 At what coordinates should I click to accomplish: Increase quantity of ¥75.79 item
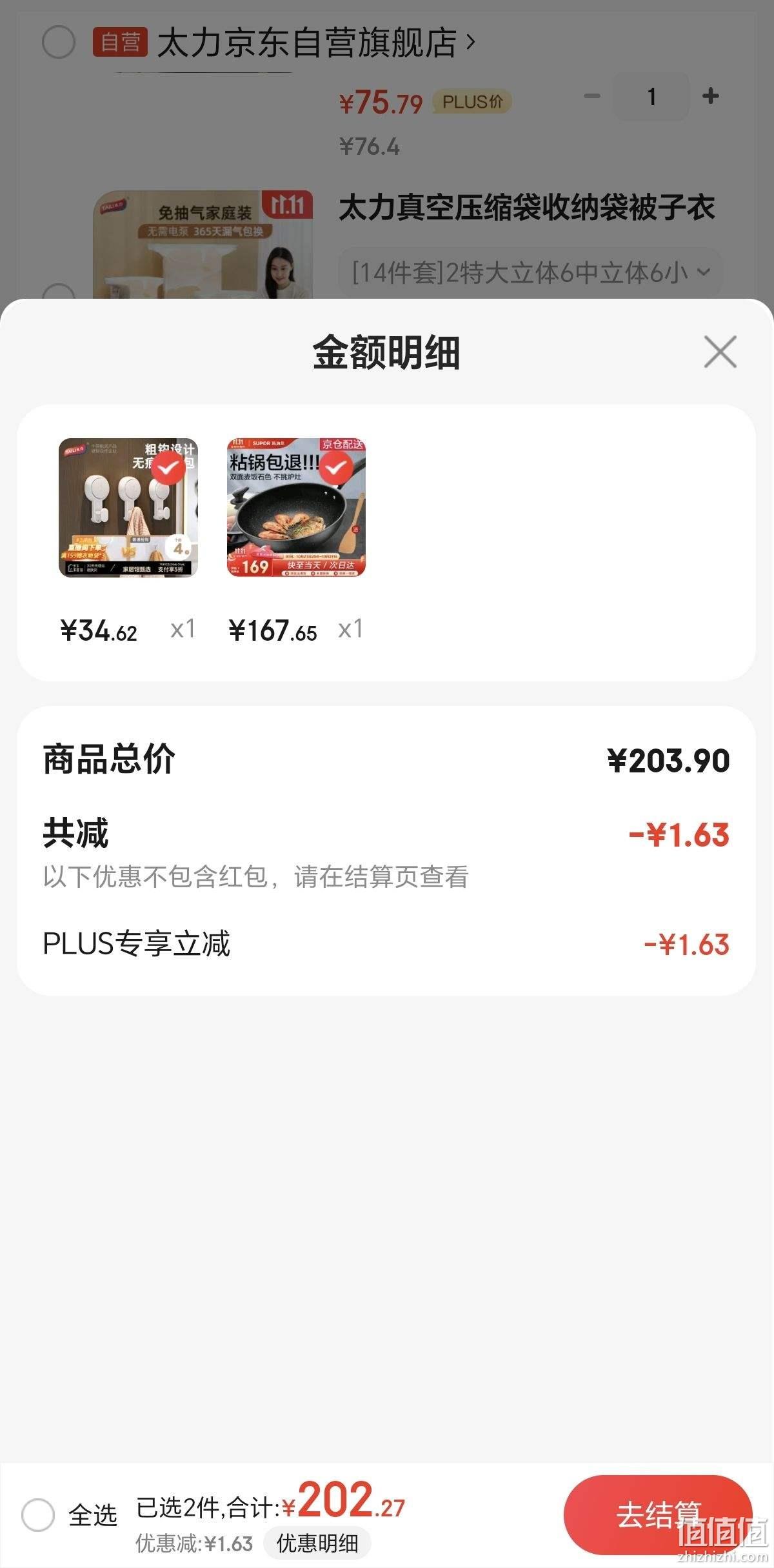711,96
